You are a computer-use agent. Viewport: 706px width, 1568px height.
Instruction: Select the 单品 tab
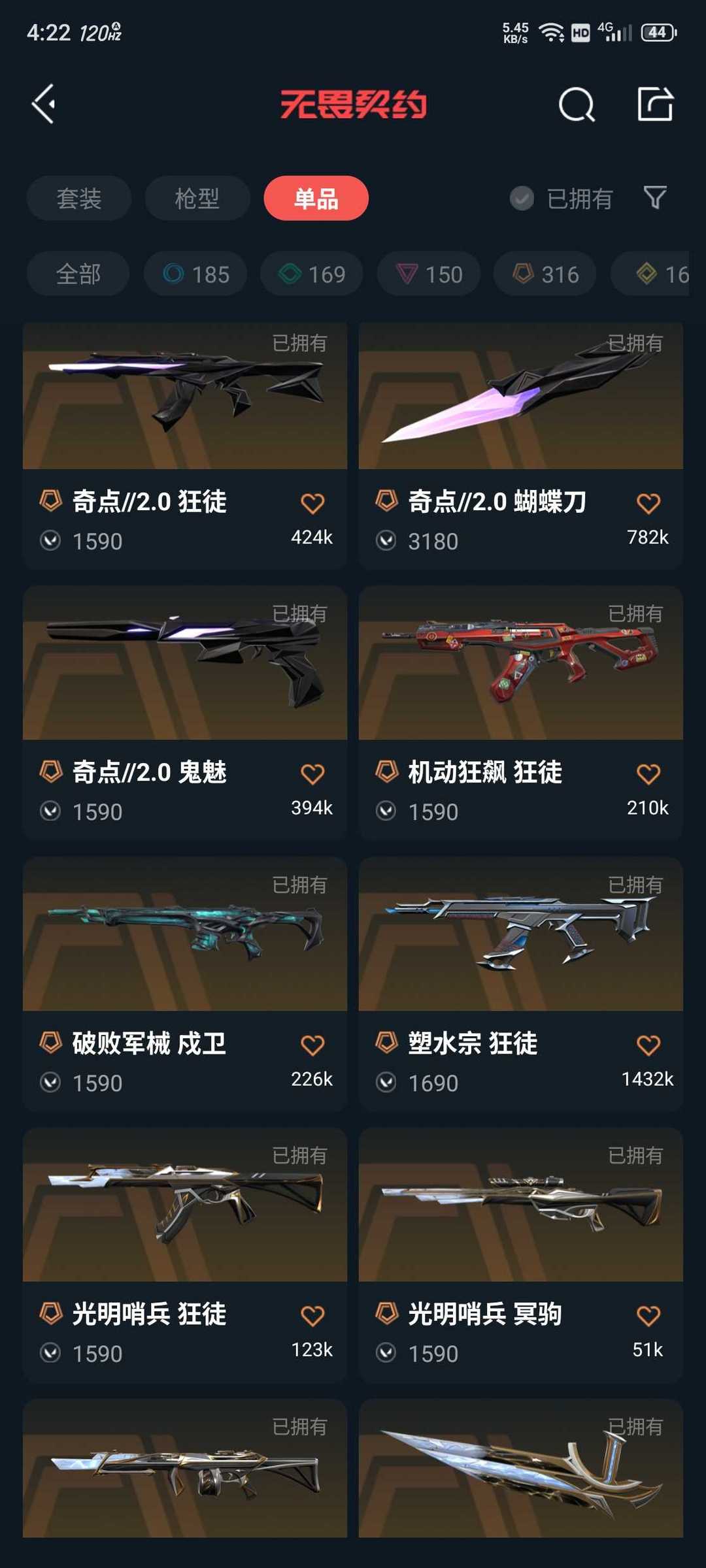point(316,198)
